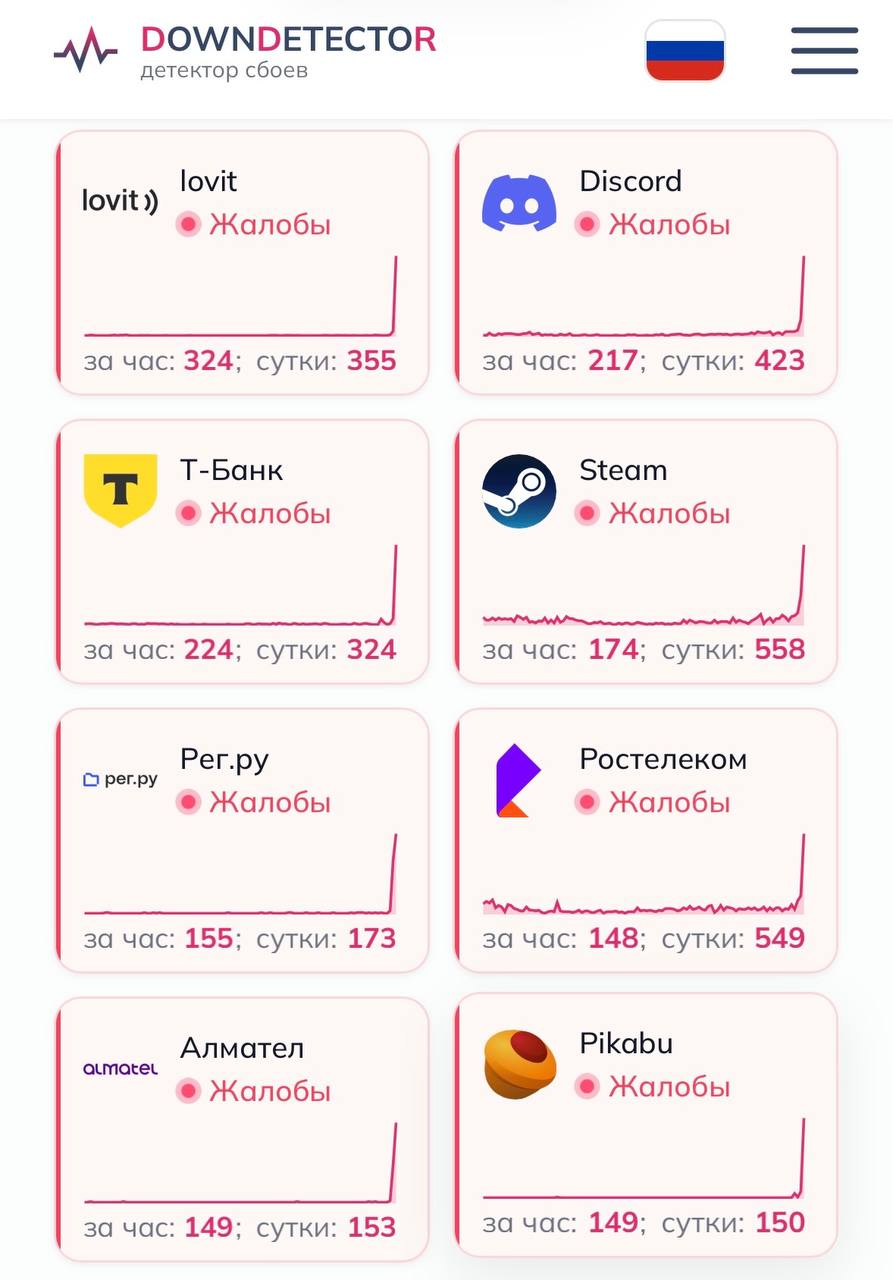This screenshot has width=893, height=1280.
Task: Open the Discord outage card
Action: coord(646,263)
